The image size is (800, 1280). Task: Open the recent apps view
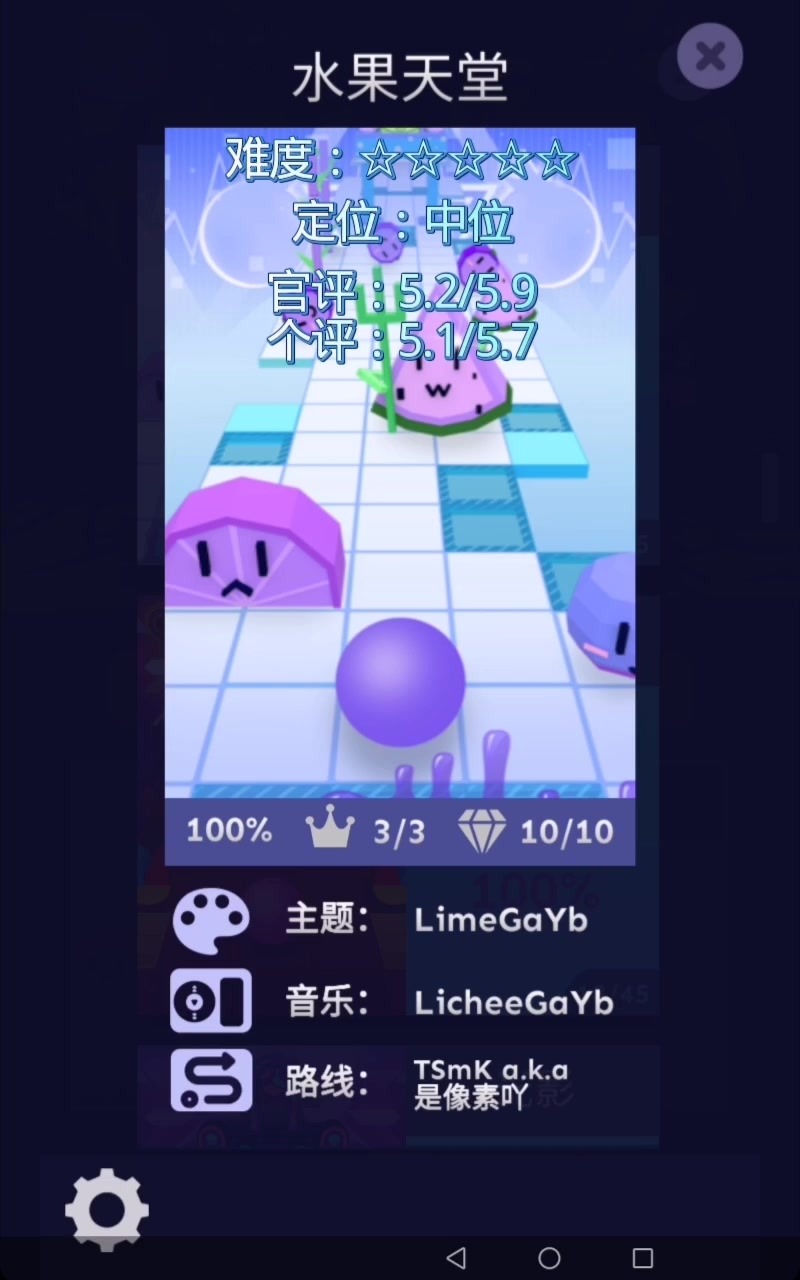[643, 1257]
